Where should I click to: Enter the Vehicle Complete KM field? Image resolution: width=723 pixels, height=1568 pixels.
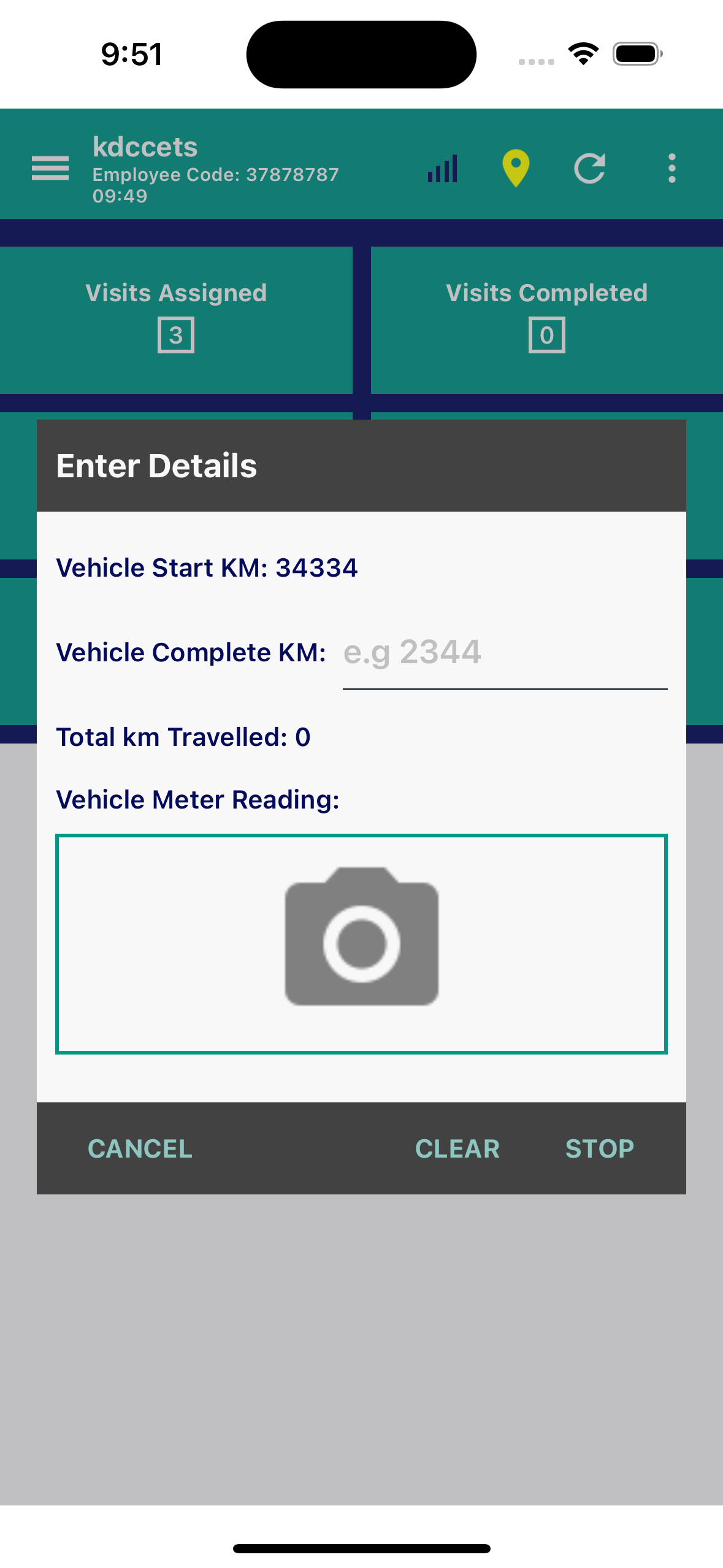click(x=504, y=653)
